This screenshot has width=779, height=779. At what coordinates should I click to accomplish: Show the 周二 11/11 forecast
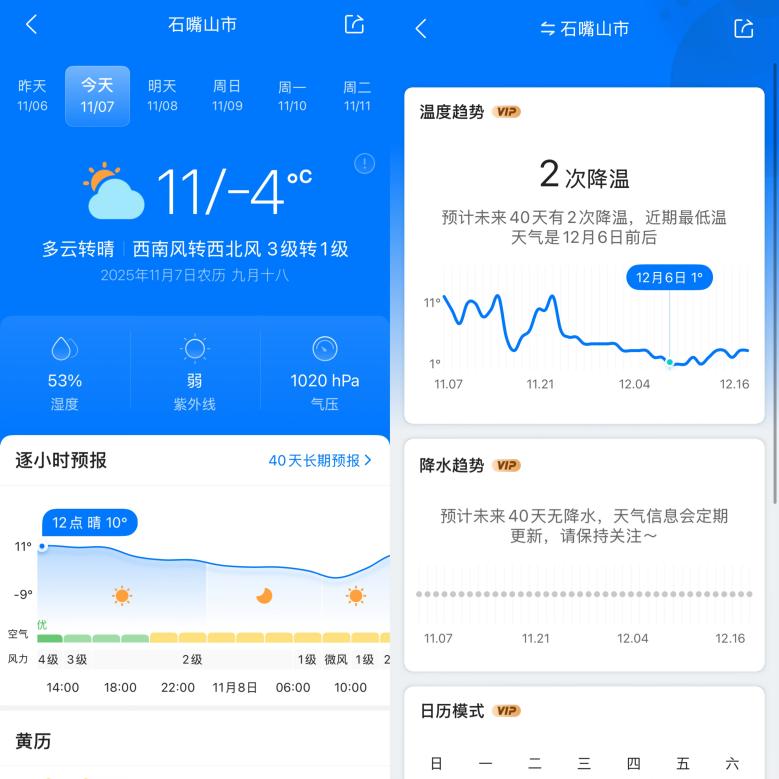click(357, 96)
